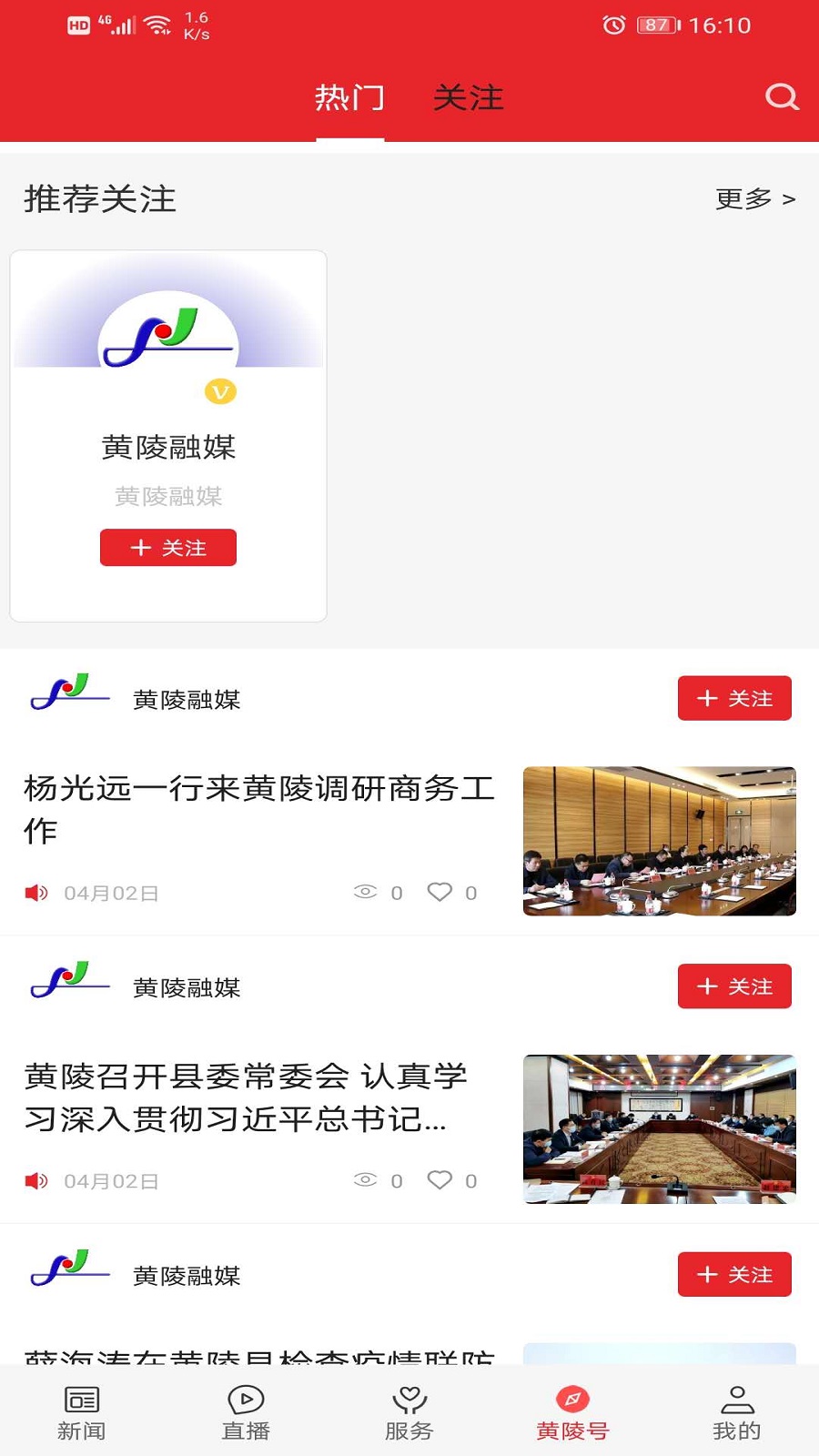Tap the verified V badge on 黄陵融媒 card
819x1456 pixels.
point(221,391)
